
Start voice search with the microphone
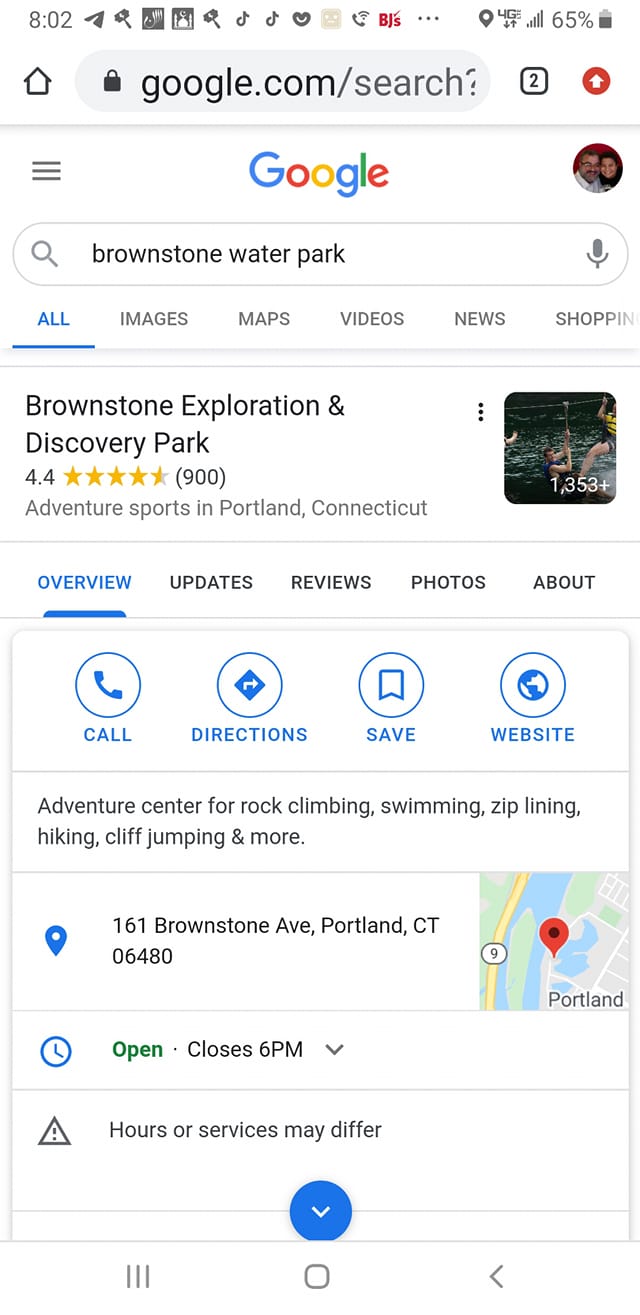click(597, 254)
